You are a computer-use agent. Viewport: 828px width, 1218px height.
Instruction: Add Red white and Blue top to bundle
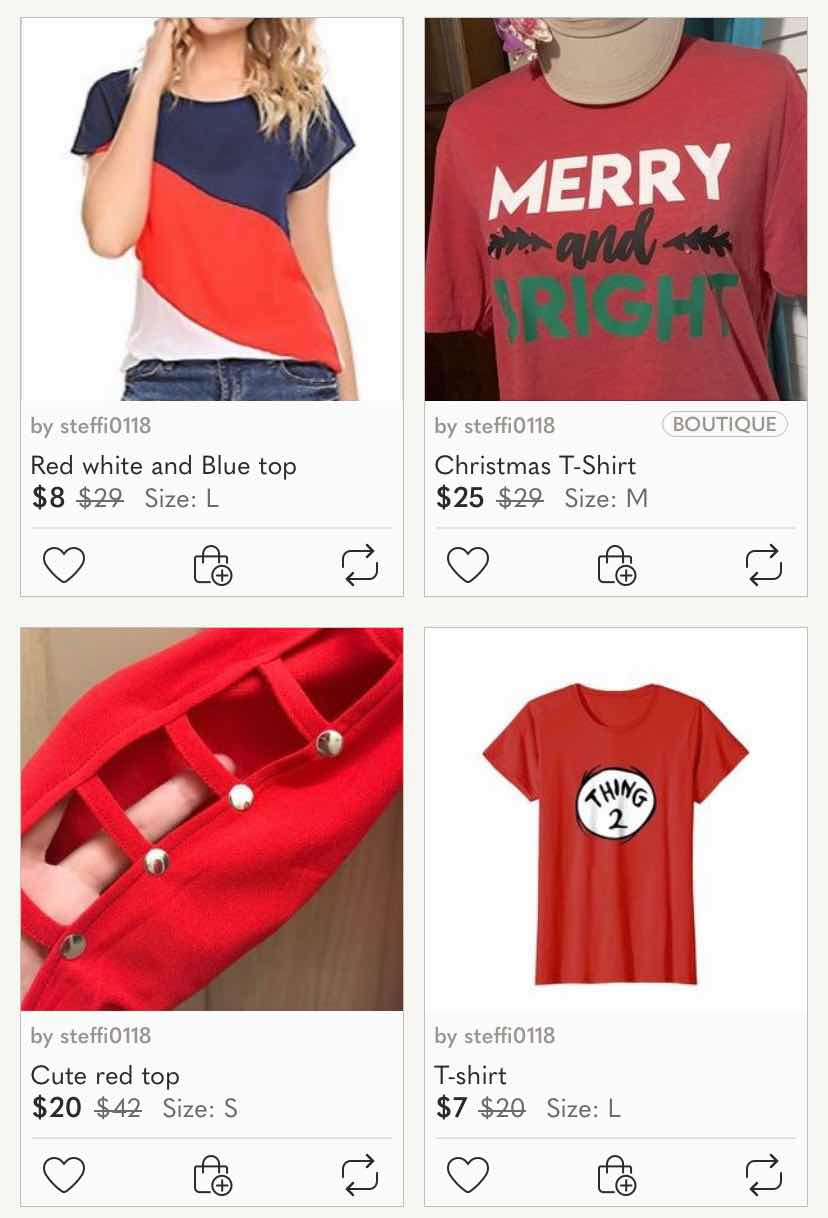[x=212, y=566]
